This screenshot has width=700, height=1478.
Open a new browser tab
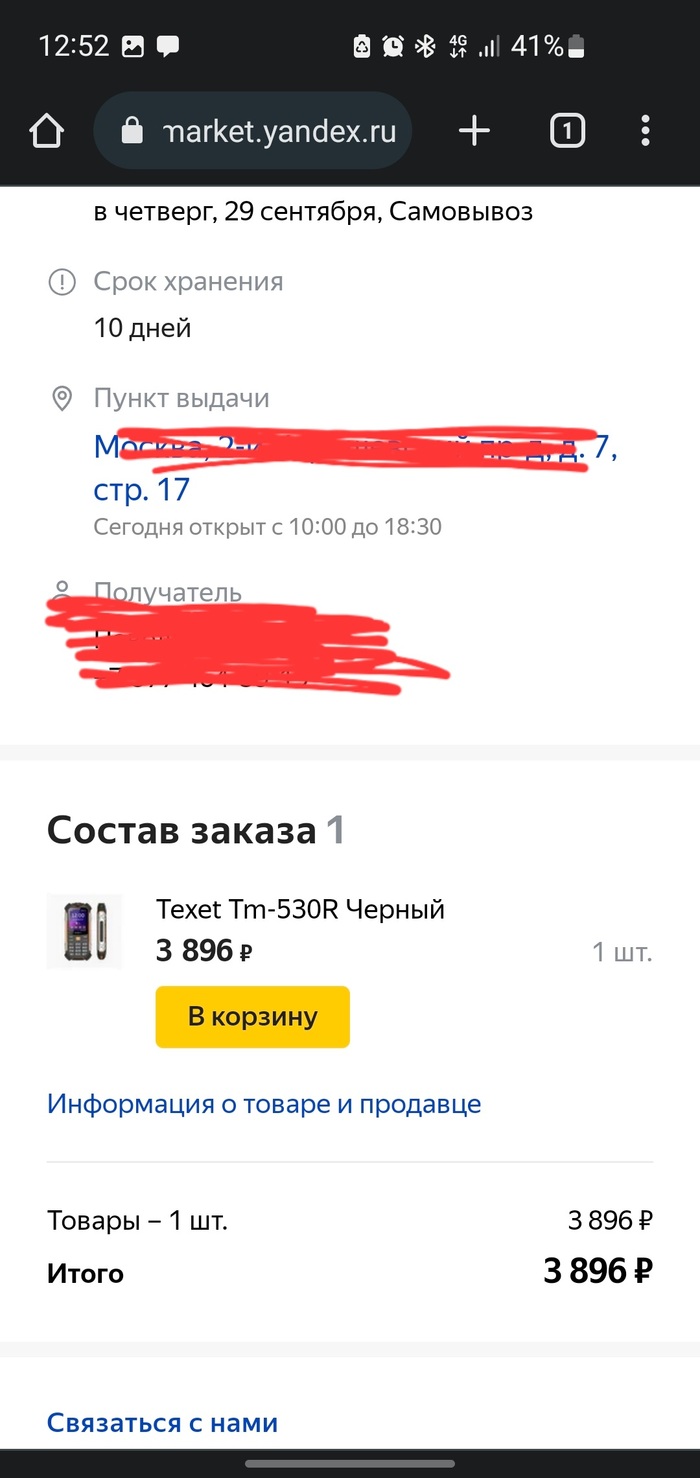tap(474, 131)
